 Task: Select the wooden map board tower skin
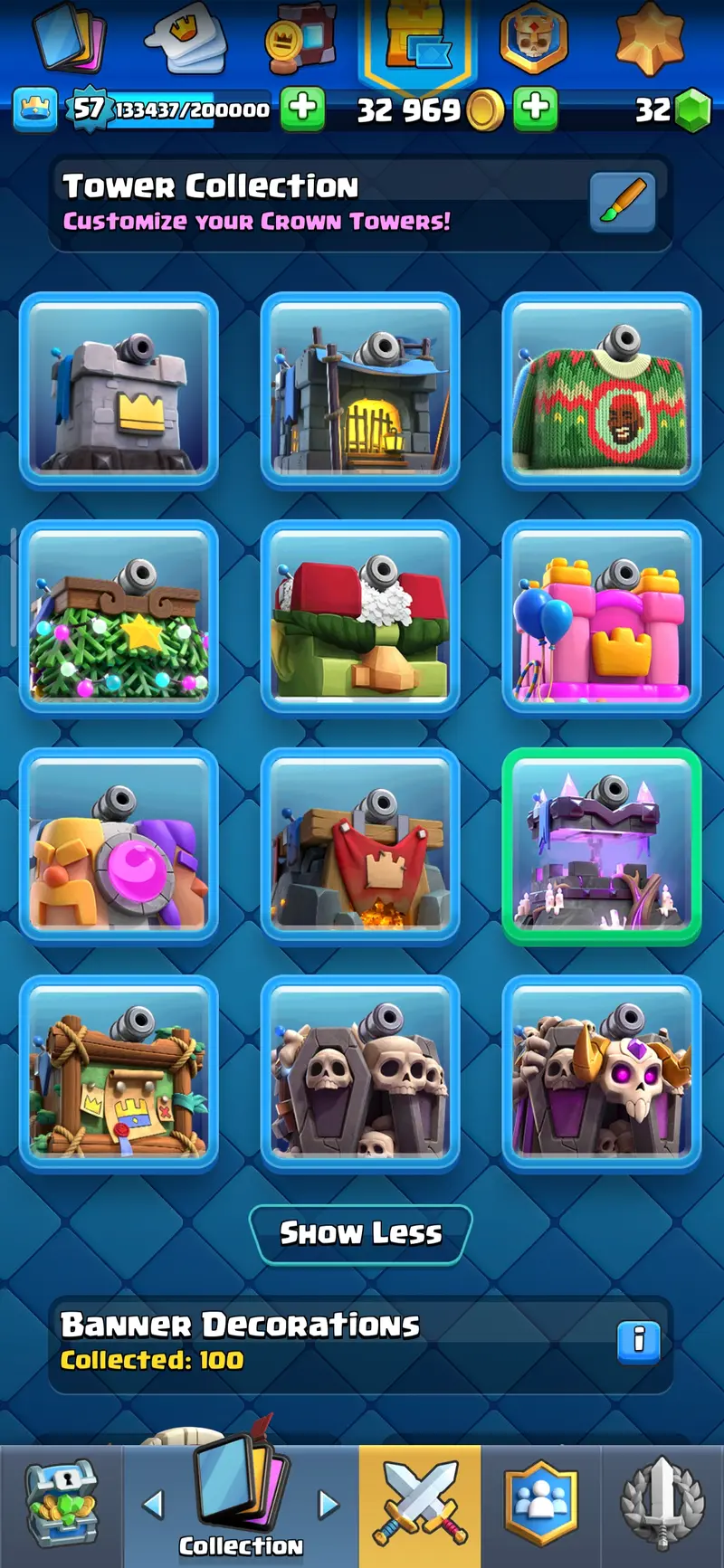[x=119, y=1073]
